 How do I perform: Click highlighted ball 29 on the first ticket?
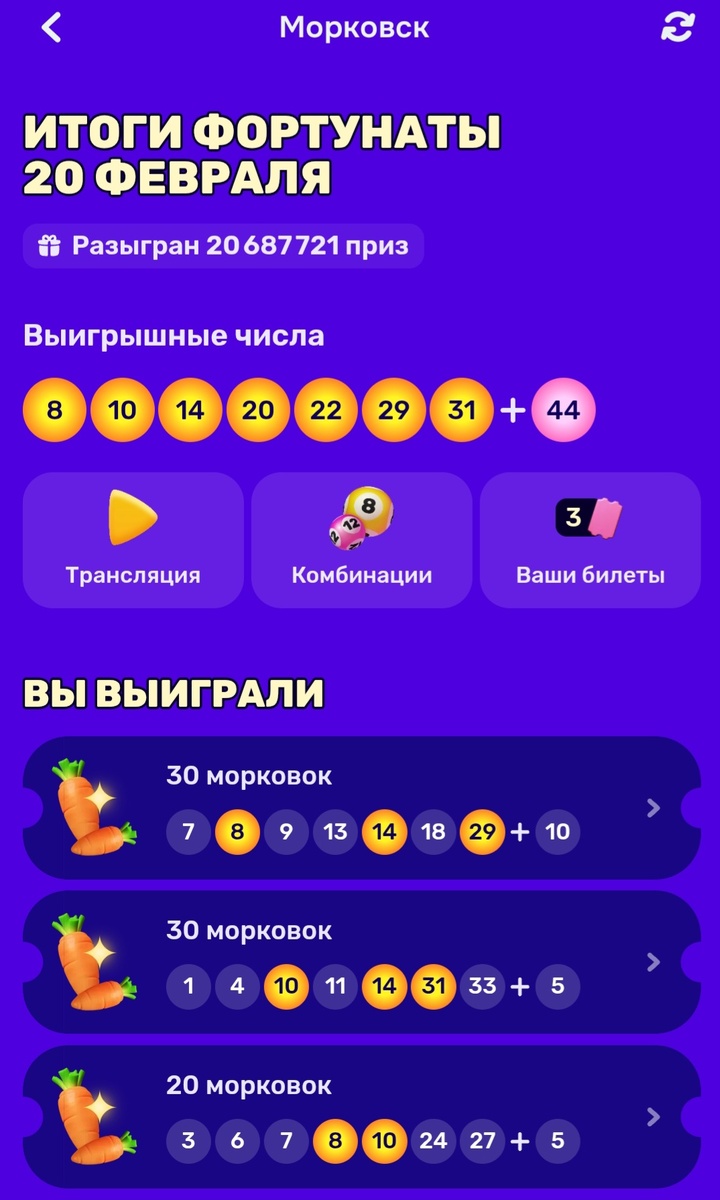coord(483,831)
